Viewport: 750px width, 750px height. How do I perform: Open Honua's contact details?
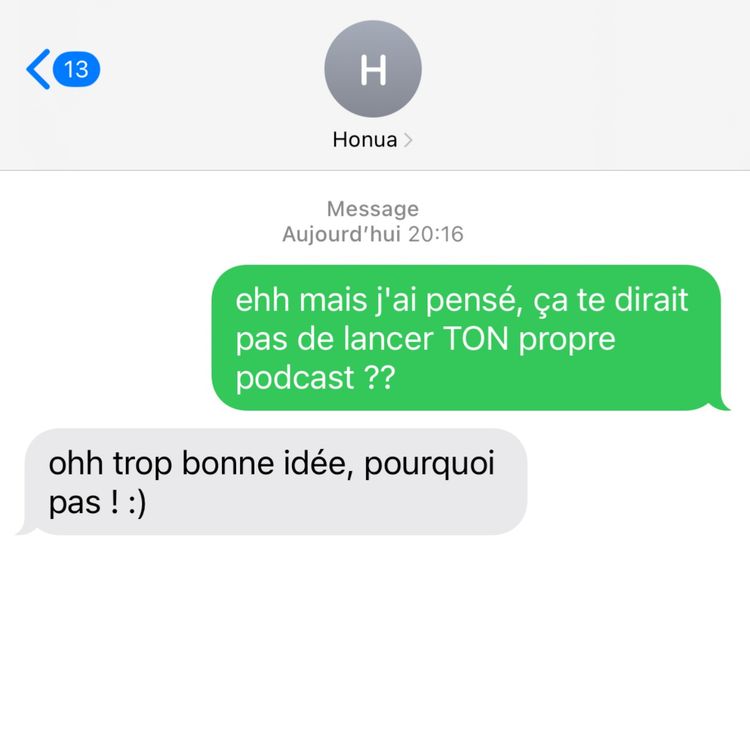(x=372, y=139)
